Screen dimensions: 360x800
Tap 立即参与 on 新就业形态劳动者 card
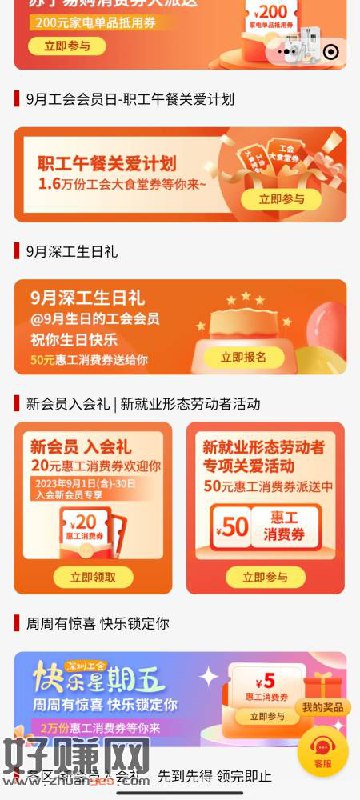[x=265, y=577]
